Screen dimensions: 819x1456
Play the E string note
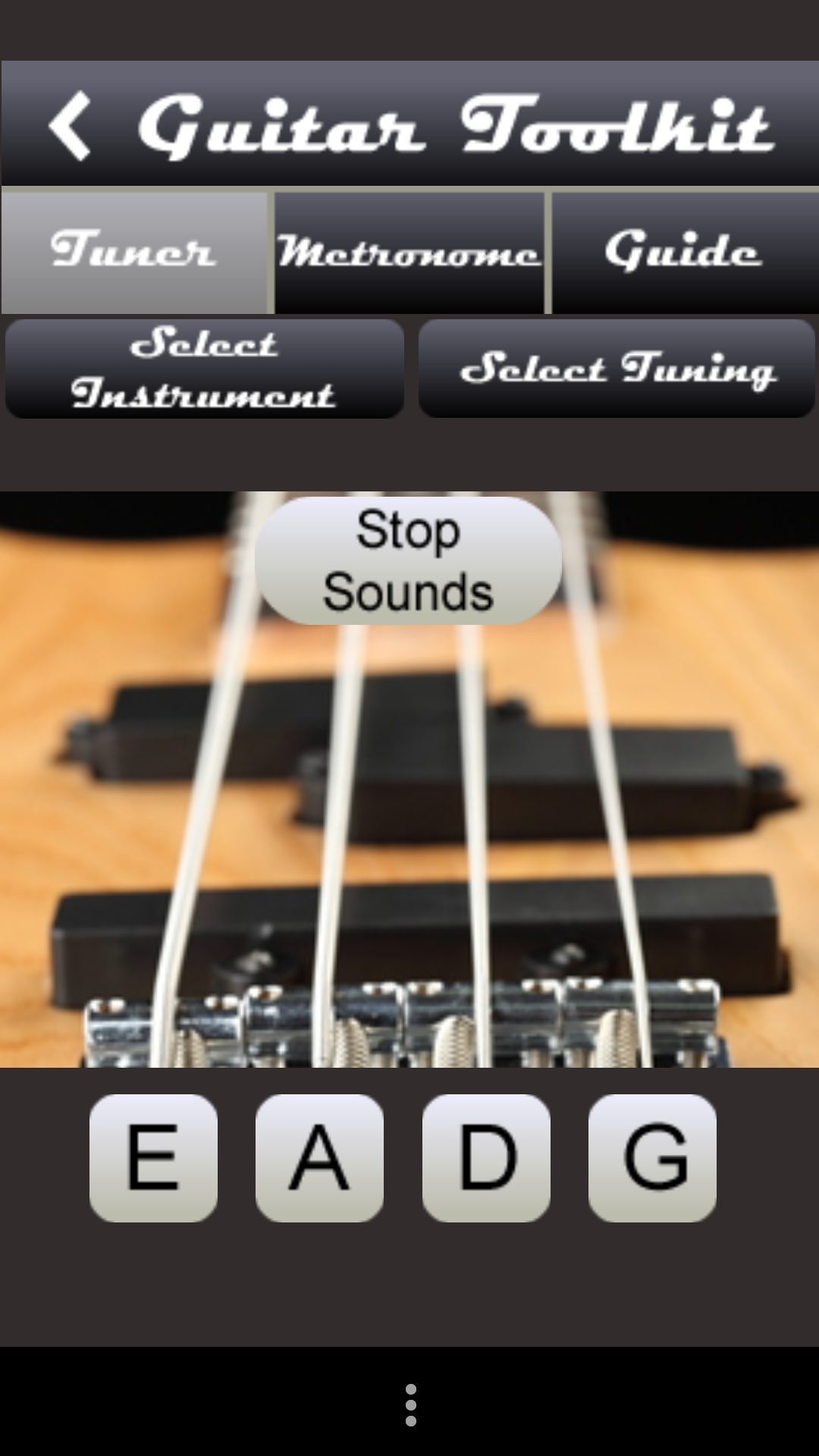coord(153,1157)
